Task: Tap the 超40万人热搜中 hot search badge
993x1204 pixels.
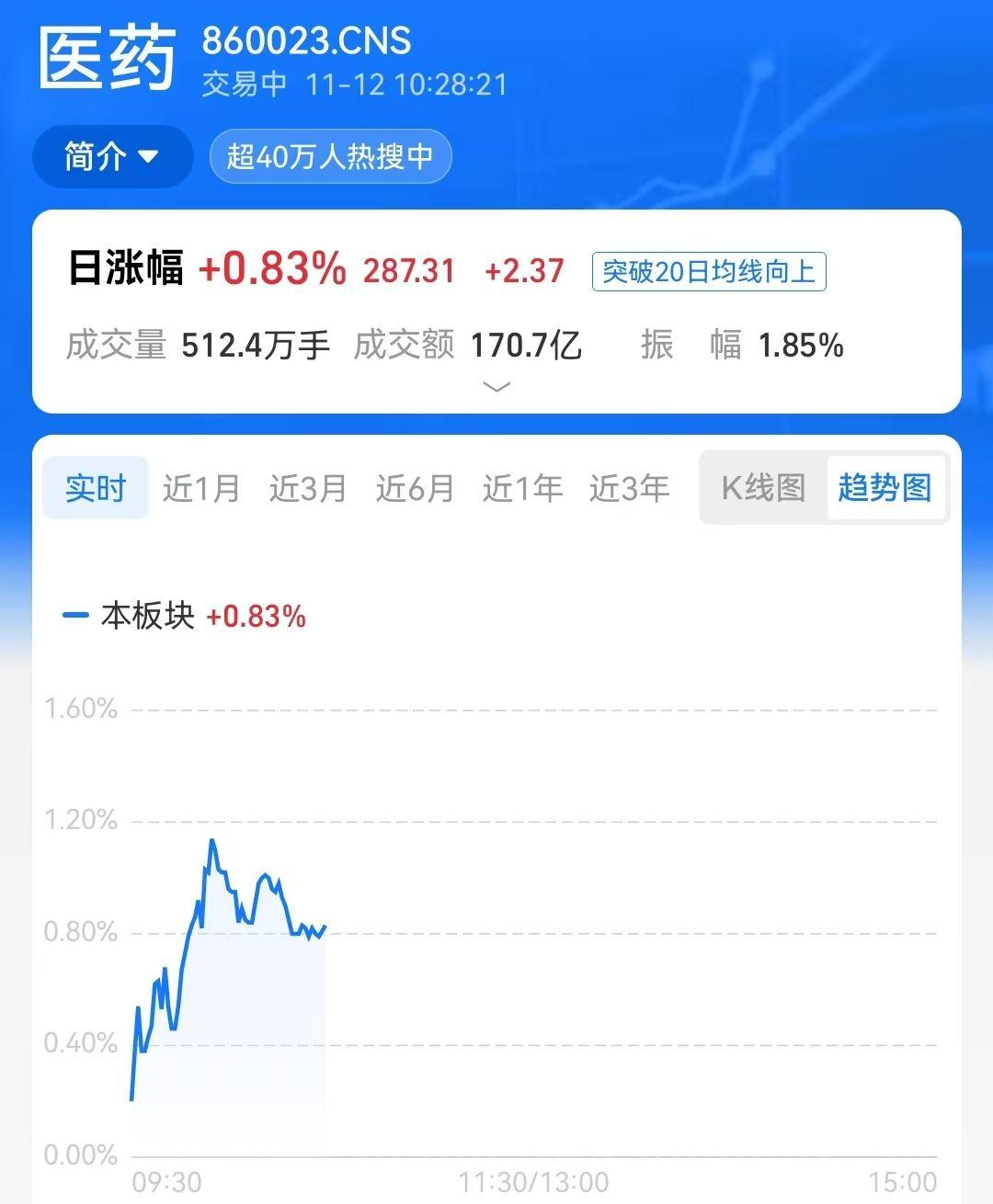Action: [330, 156]
